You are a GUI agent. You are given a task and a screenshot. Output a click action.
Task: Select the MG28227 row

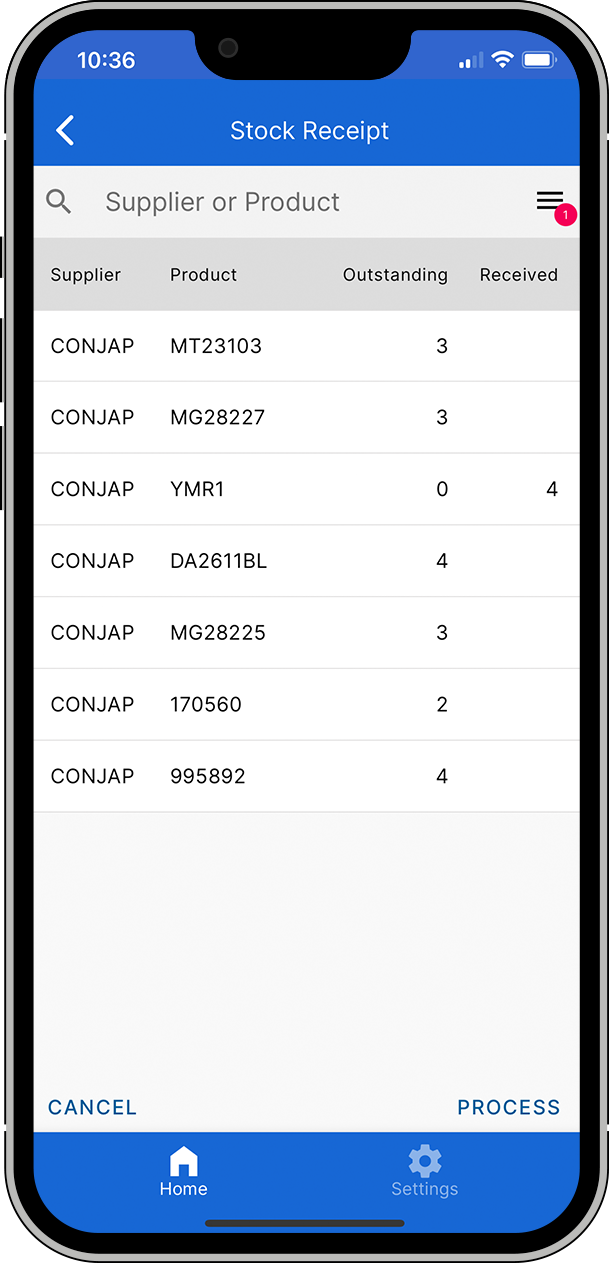click(x=306, y=417)
